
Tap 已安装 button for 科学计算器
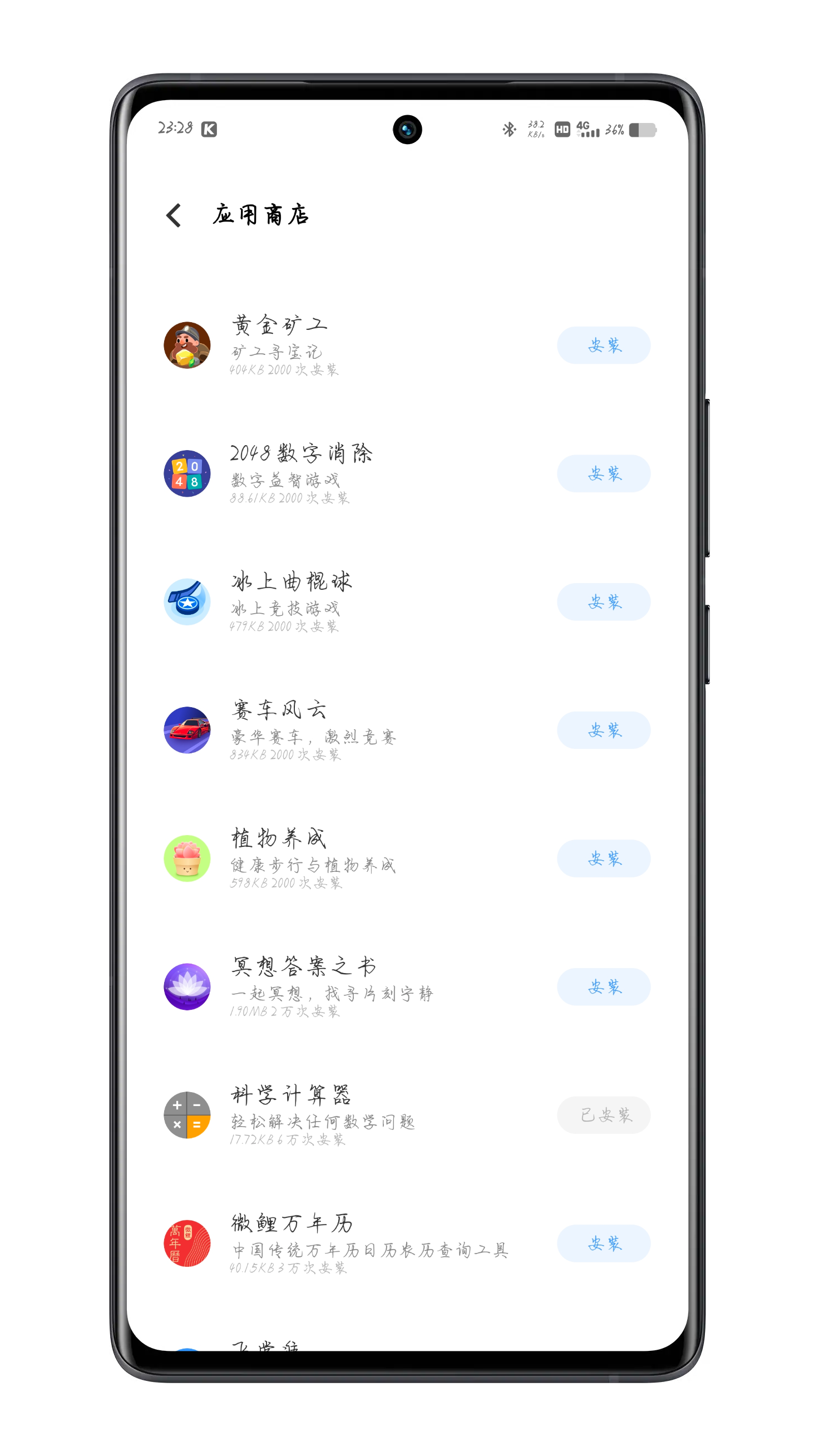click(603, 1115)
